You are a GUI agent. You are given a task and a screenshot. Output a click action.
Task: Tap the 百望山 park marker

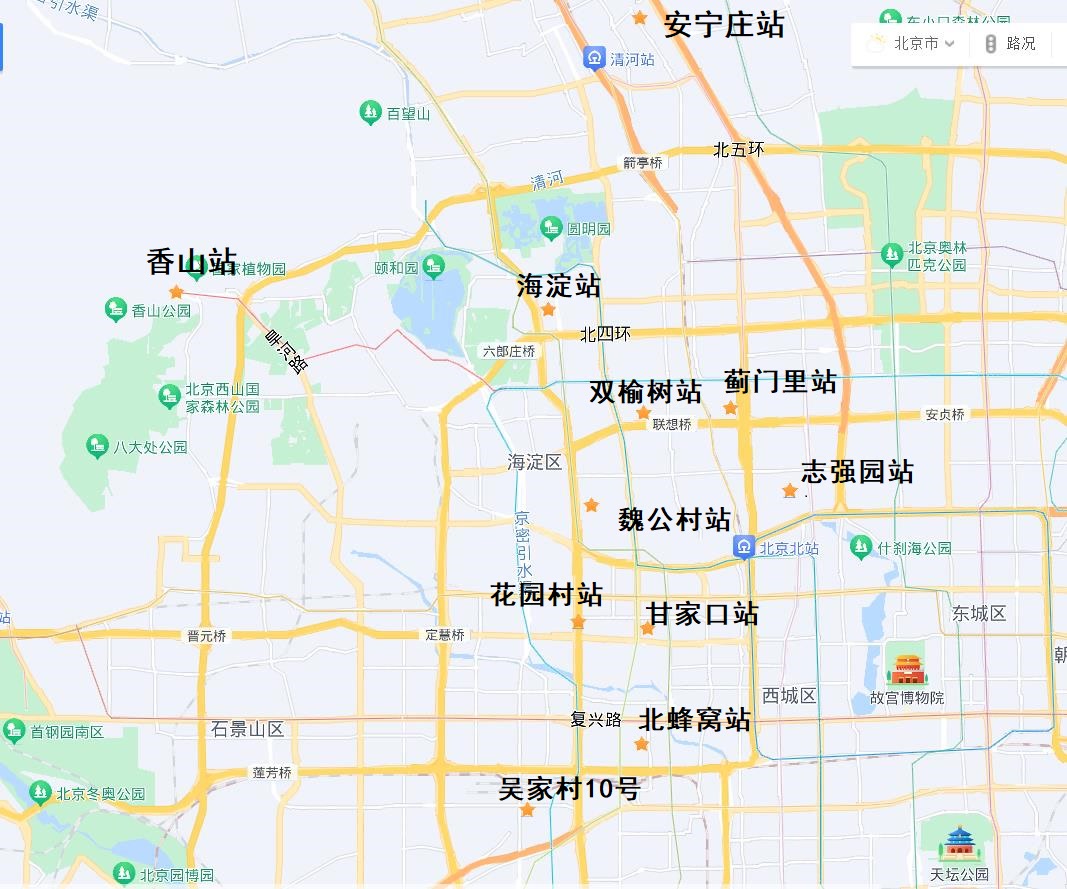click(x=371, y=112)
